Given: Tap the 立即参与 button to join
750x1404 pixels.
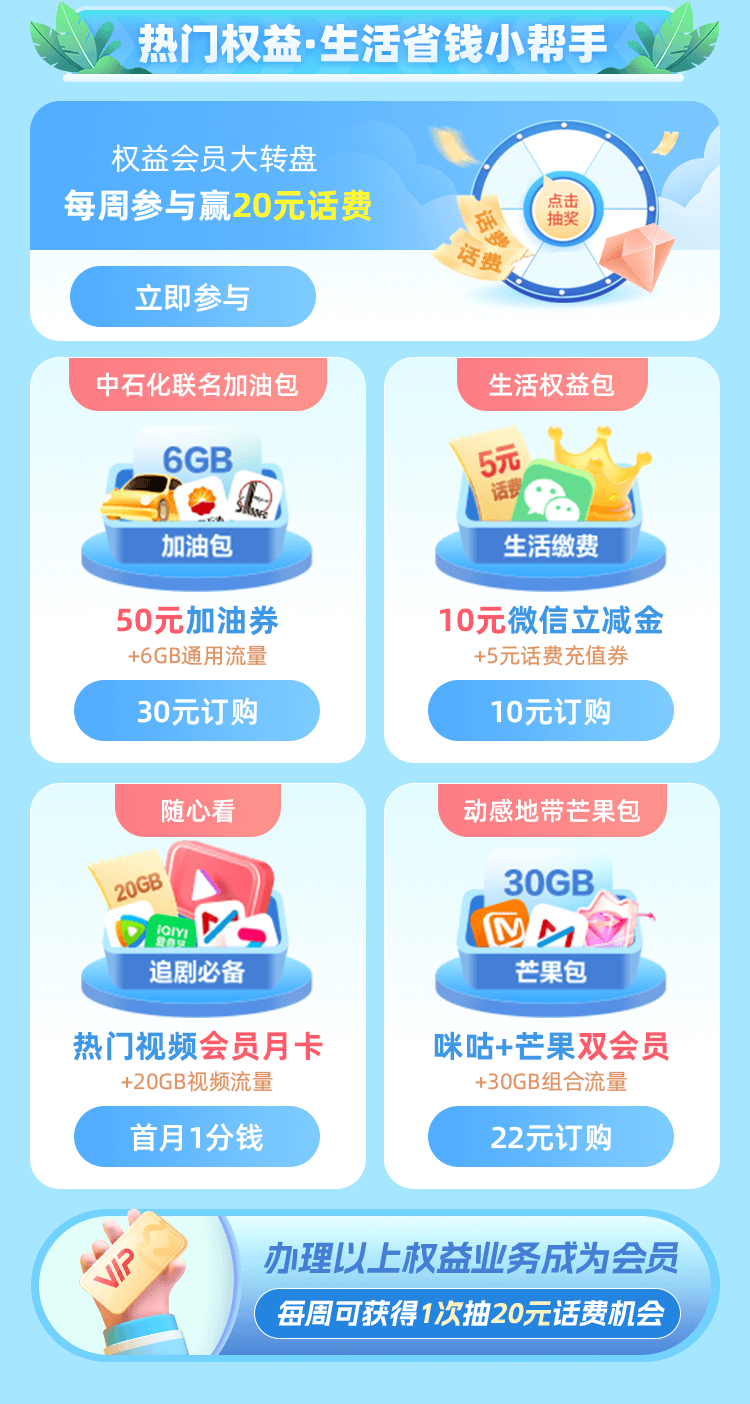Looking at the screenshot, I should tap(192, 297).
